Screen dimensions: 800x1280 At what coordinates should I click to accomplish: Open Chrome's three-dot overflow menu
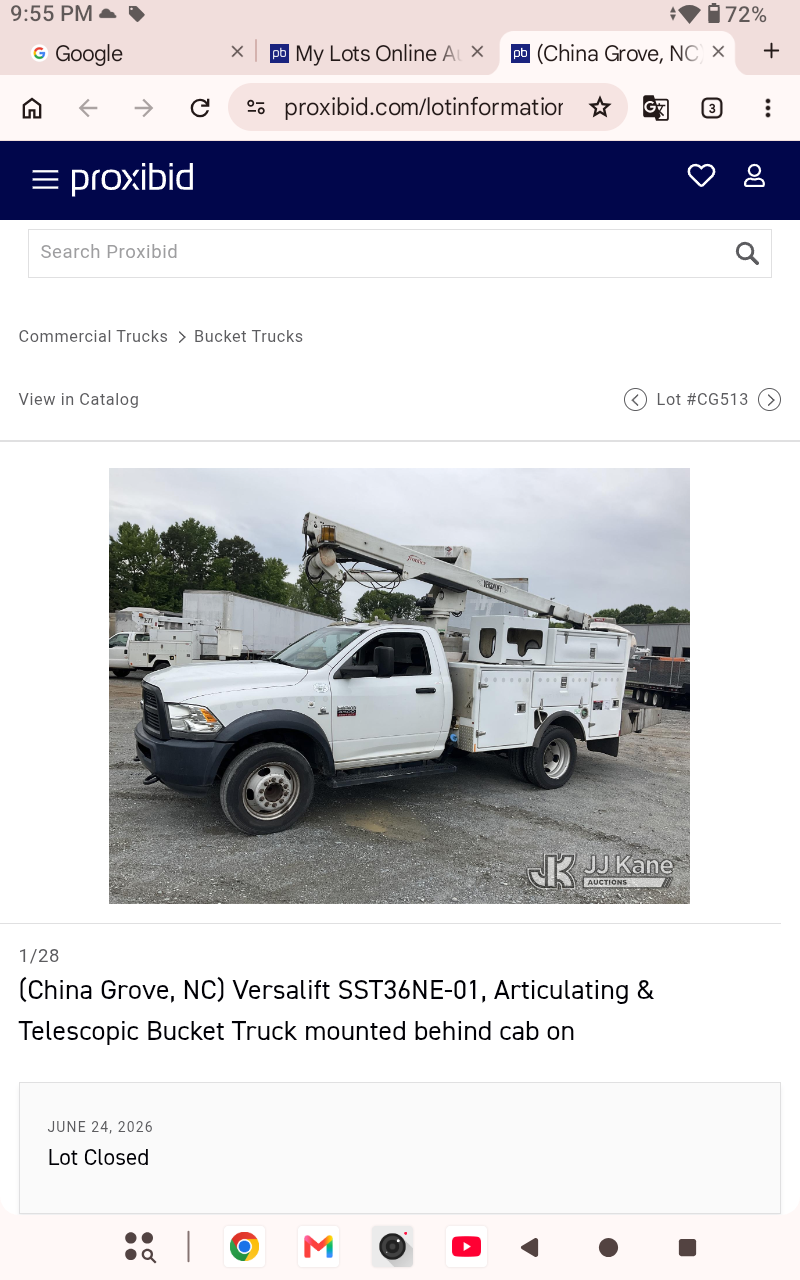[x=768, y=108]
